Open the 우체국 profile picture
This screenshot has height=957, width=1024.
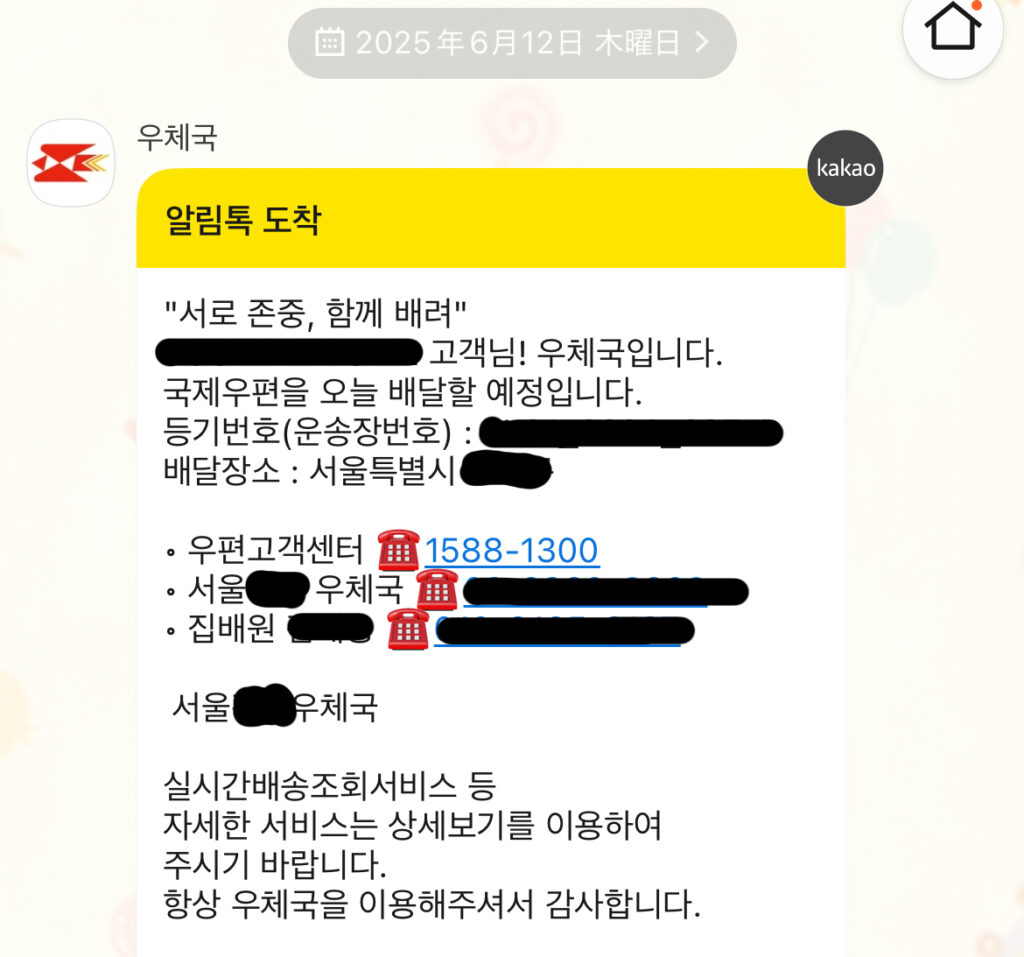[71, 163]
